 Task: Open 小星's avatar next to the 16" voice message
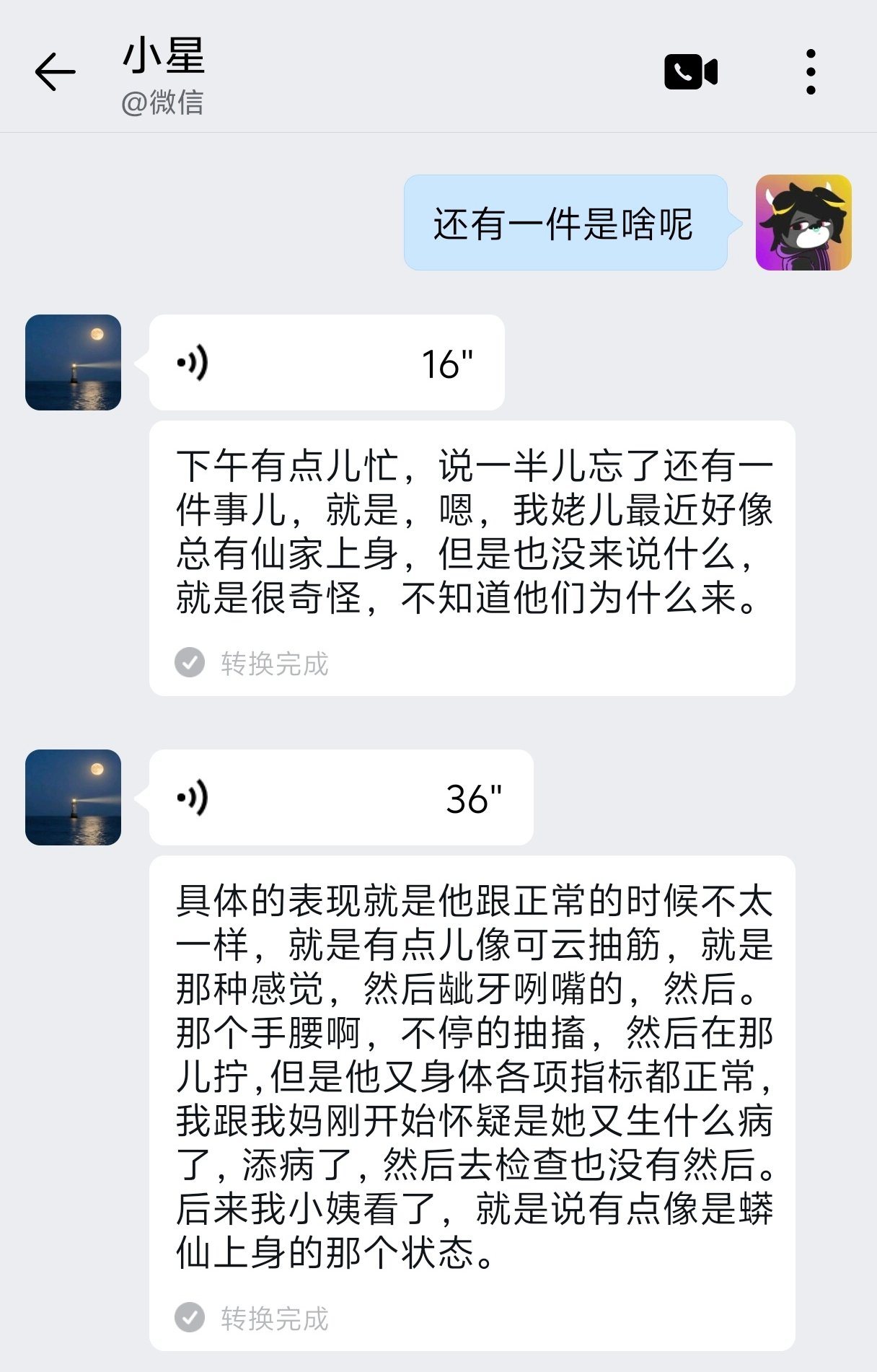tap(73, 363)
